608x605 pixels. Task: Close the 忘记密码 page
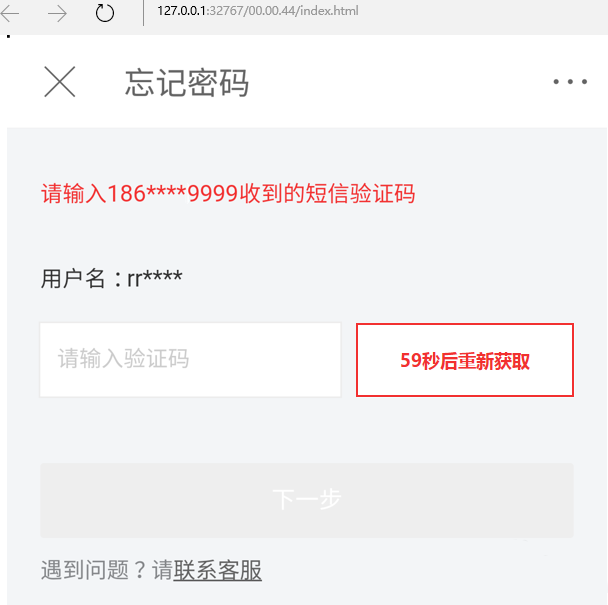tap(60, 82)
